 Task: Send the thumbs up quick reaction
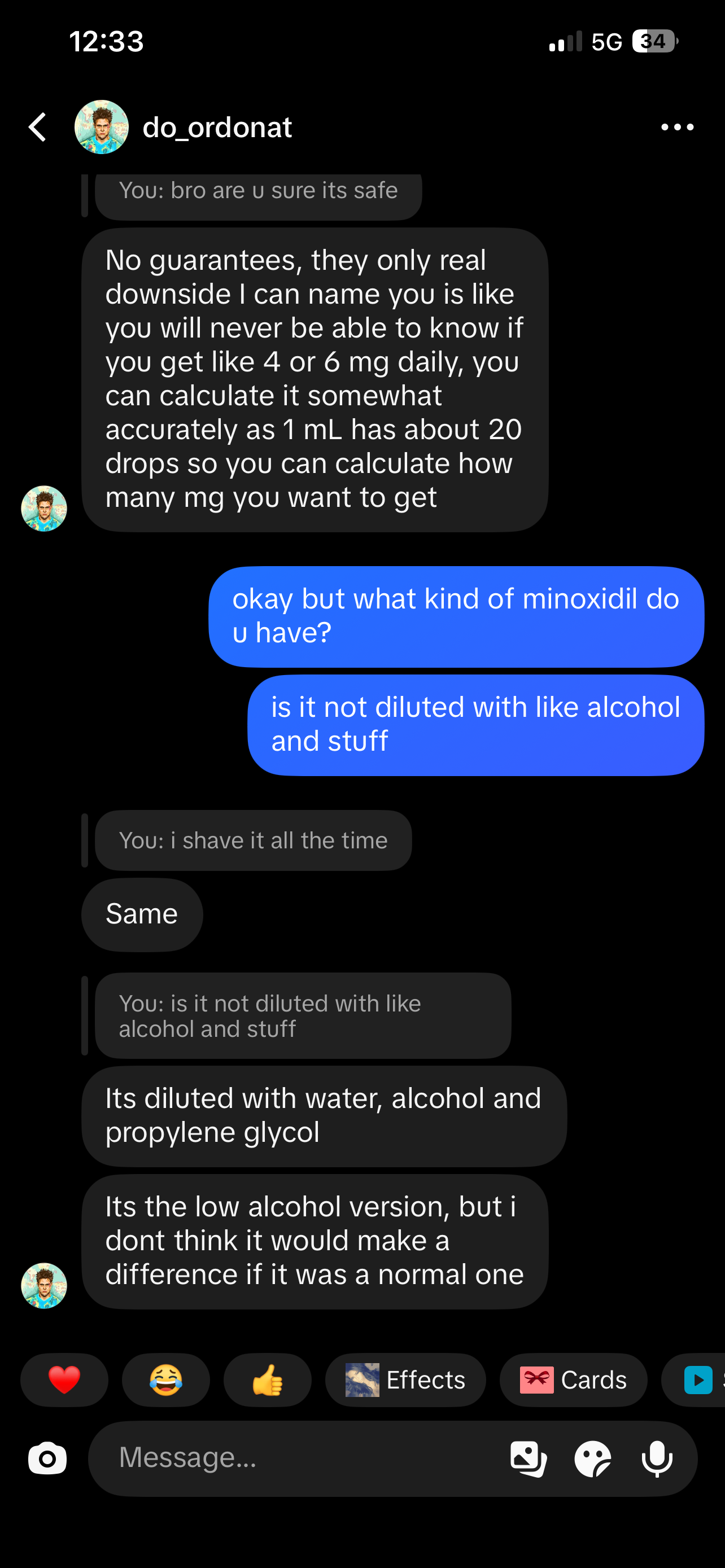click(x=267, y=1380)
